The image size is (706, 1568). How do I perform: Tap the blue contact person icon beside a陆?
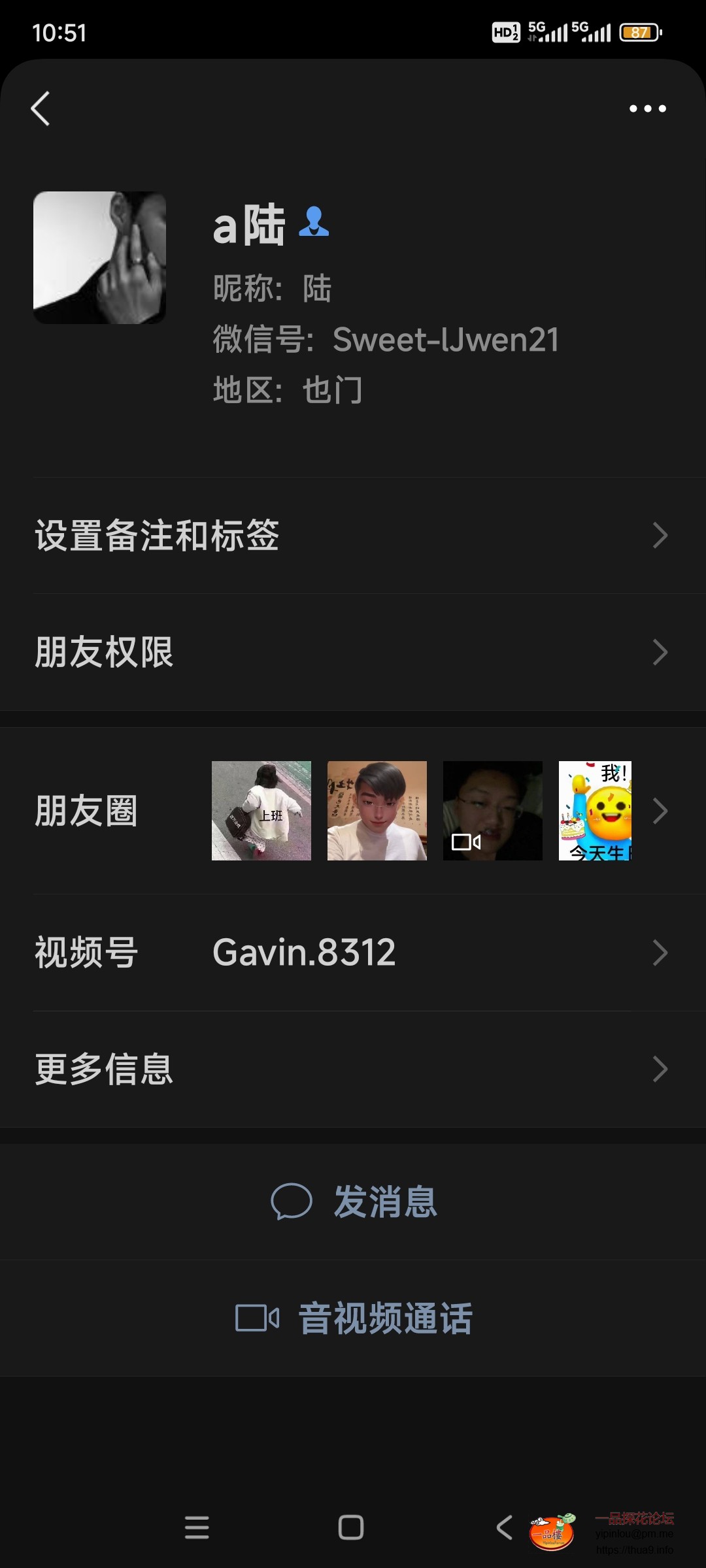(314, 223)
